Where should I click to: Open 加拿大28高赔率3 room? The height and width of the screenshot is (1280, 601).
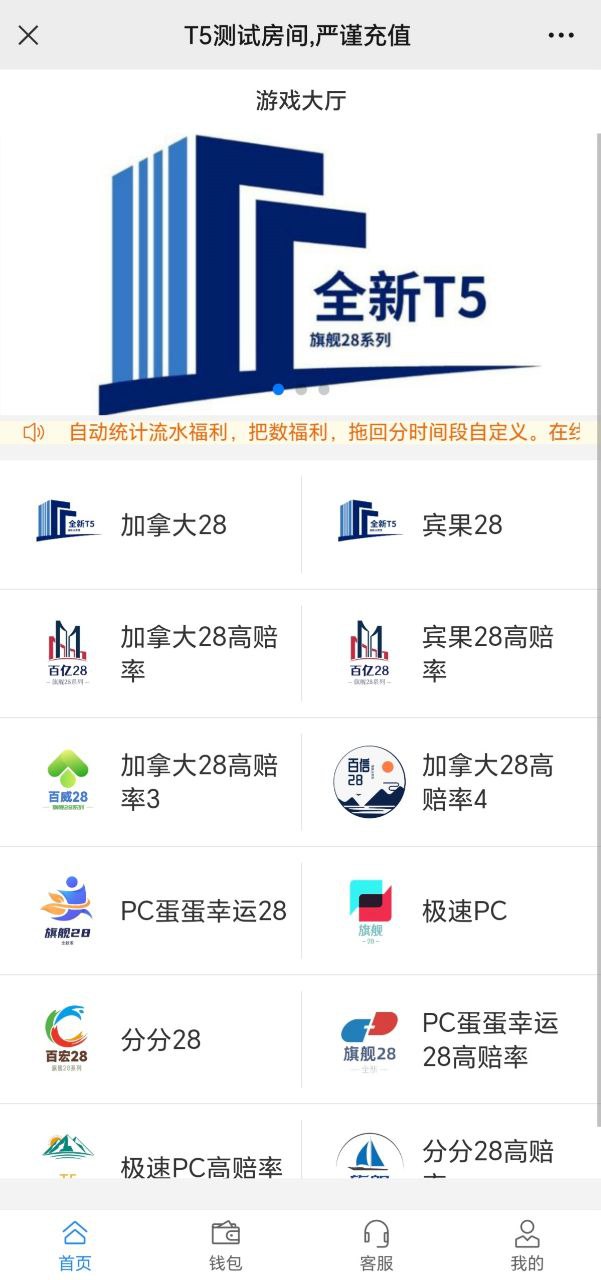(150, 782)
